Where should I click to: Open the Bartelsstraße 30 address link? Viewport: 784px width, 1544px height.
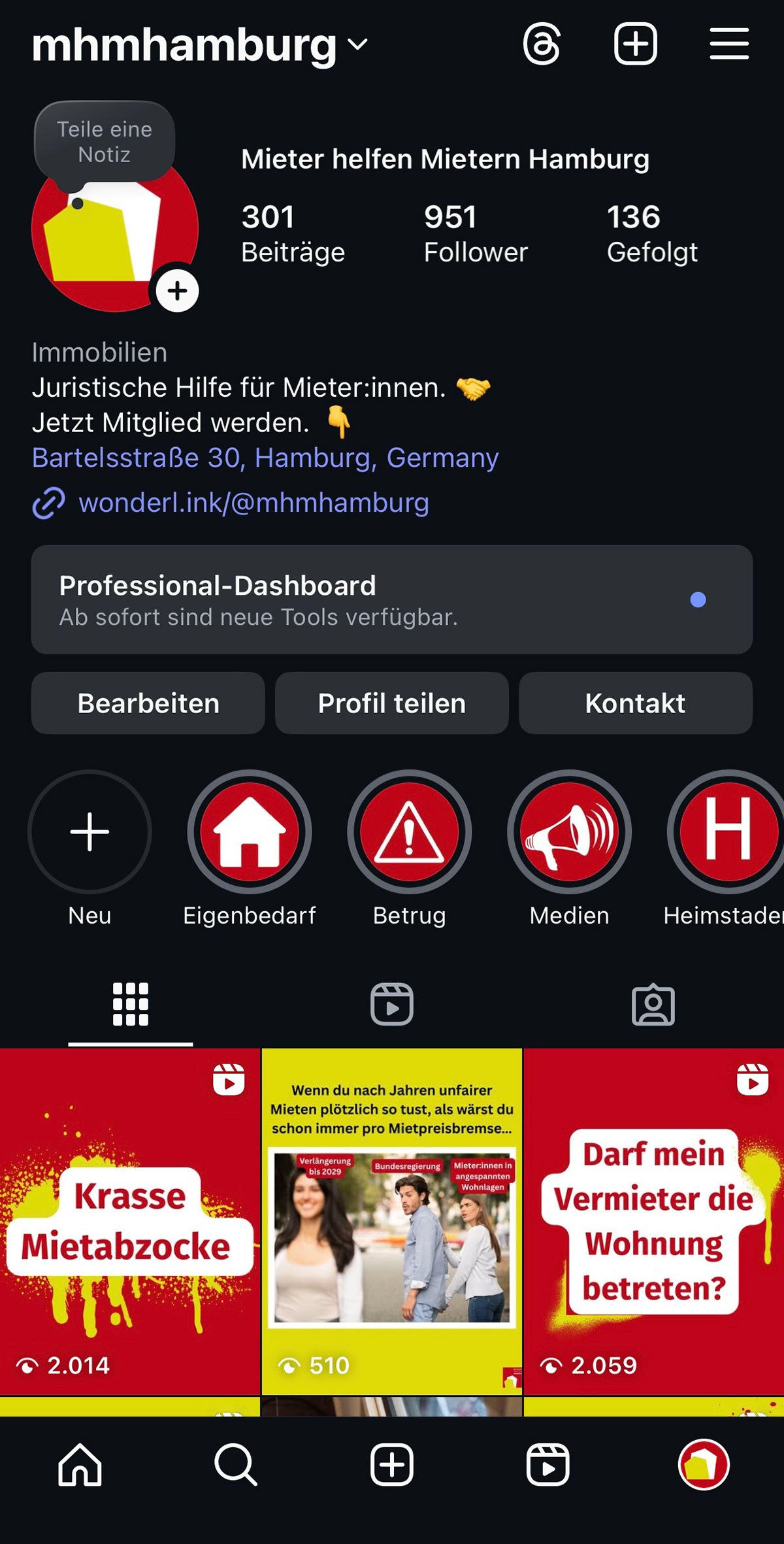(x=265, y=458)
